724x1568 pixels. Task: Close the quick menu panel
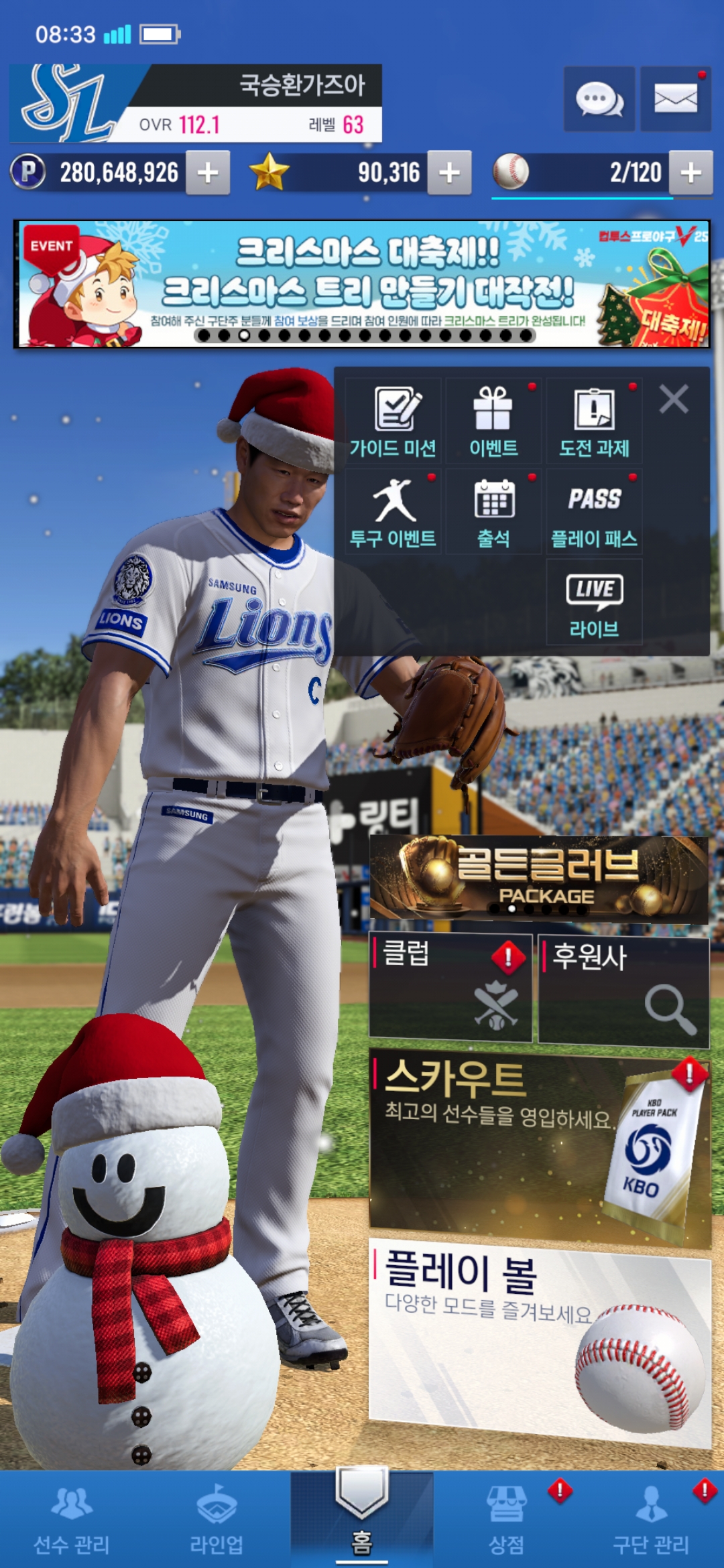point(674,399)
